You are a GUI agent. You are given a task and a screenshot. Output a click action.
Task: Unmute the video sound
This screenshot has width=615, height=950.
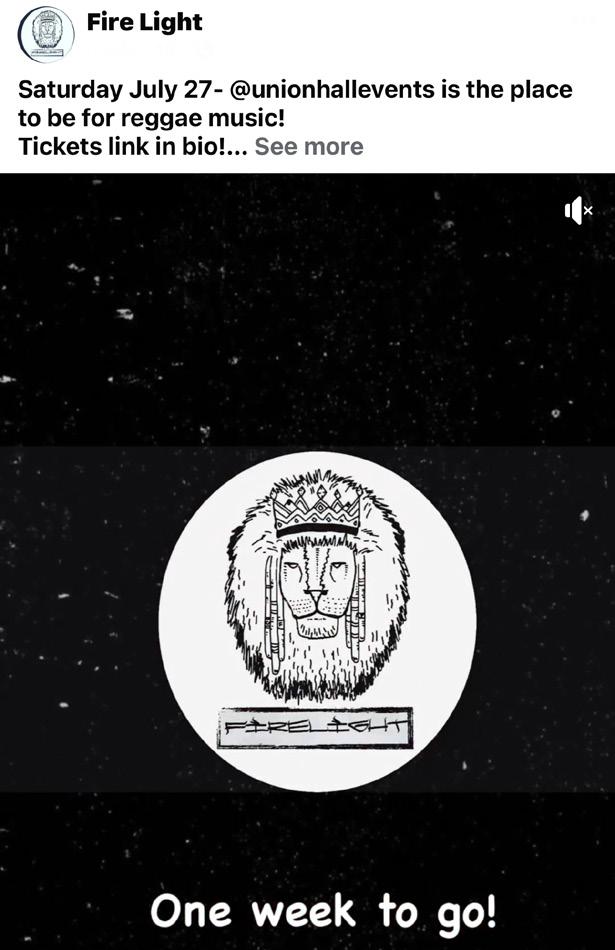(578, 210)
